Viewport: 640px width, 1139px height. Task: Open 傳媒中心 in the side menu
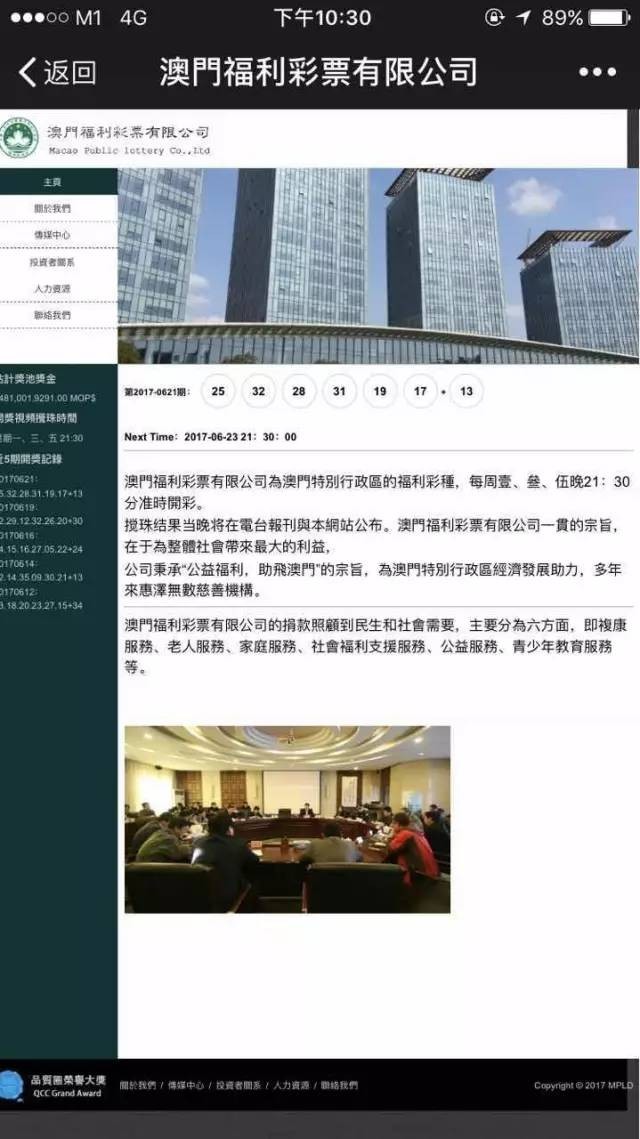[52, 235]
